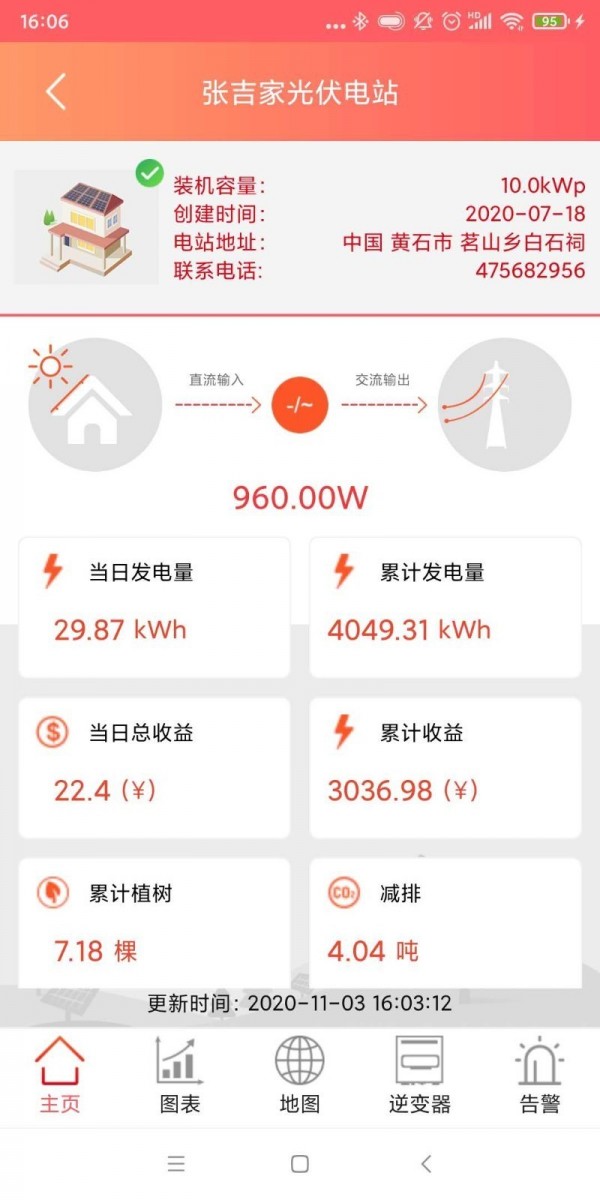This screenshot has width=600, height=1200.
Task: Go to the 告警 tab
Action: pyautogui.click(x=540, y=1076)
